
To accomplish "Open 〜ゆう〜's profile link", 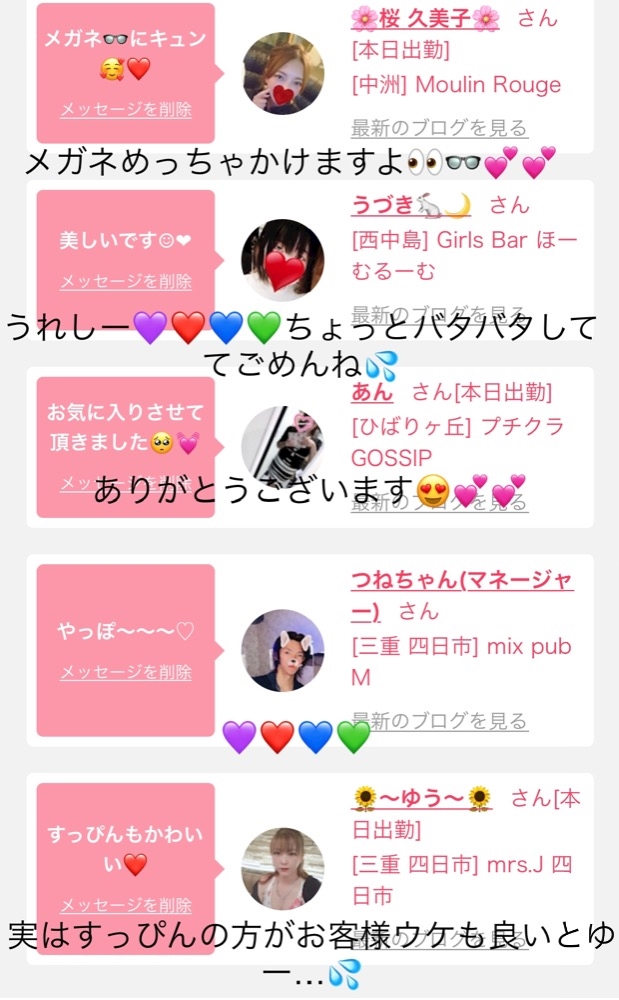I will coord(422,797).
